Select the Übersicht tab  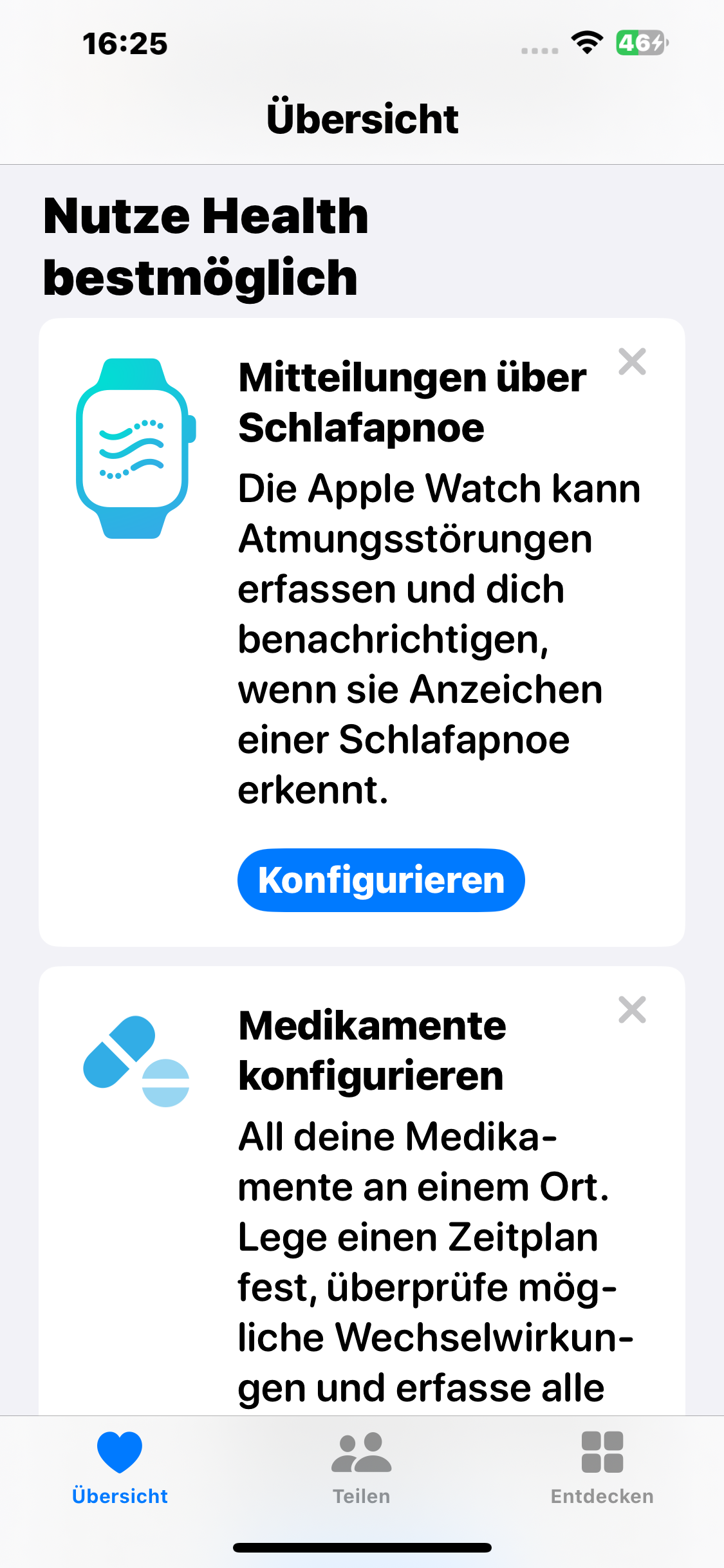tap(120, 1465)
